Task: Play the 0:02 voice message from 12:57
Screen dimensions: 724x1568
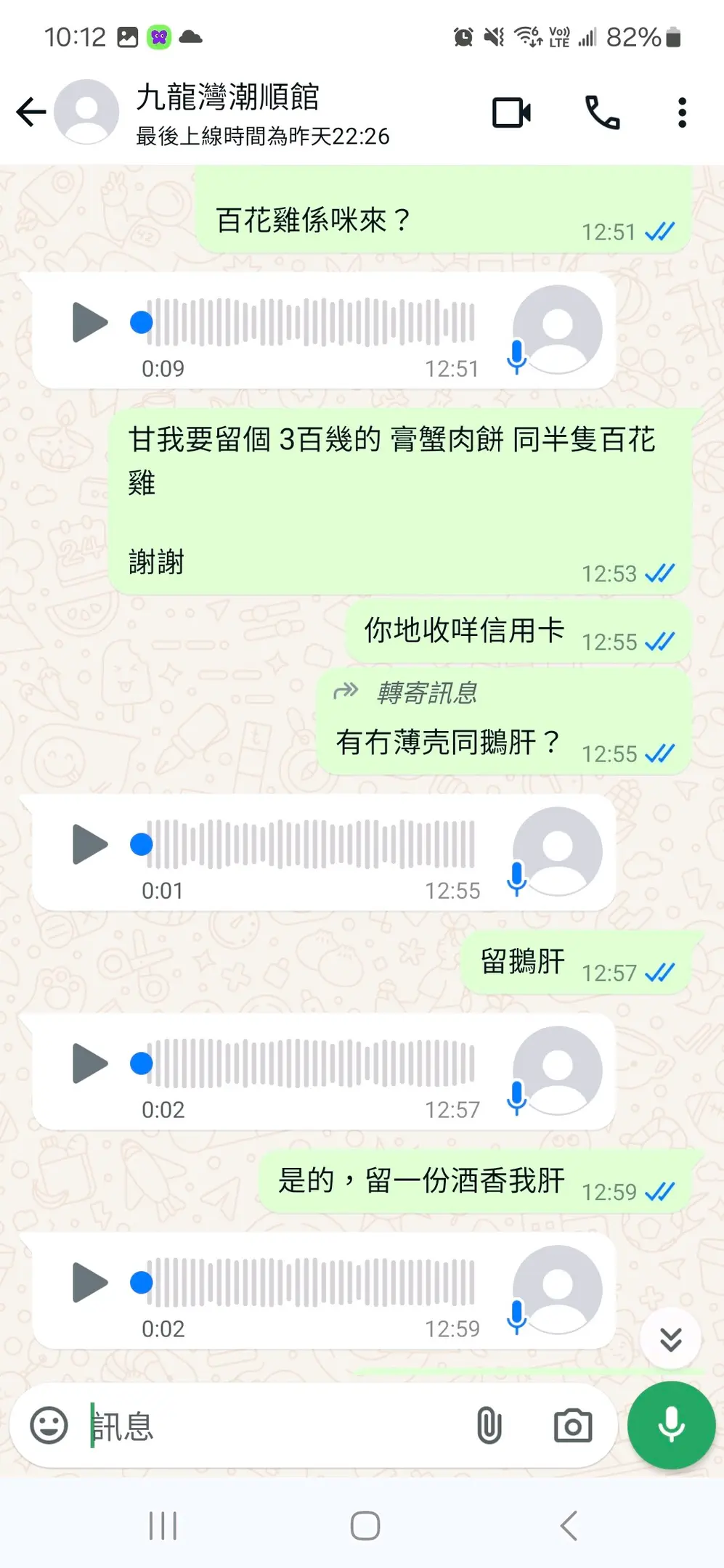Action: pos(90,1063)
